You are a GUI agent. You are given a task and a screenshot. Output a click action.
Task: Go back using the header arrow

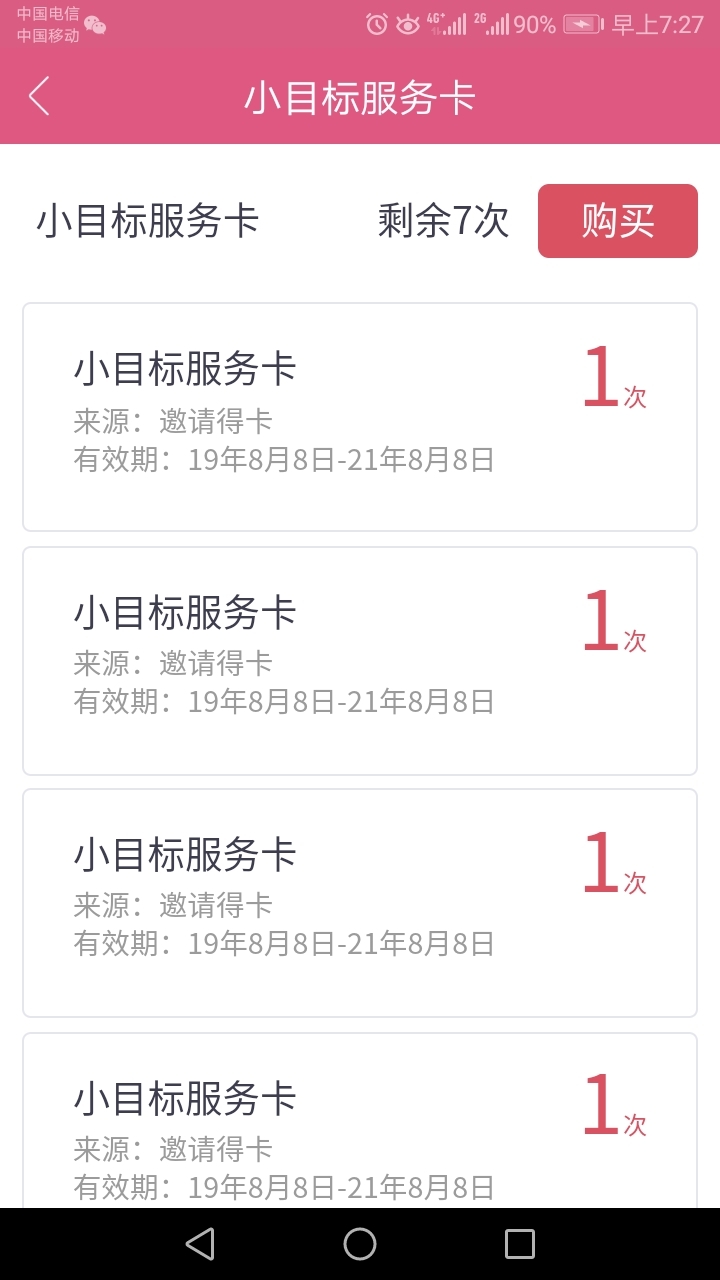(39, 97)
